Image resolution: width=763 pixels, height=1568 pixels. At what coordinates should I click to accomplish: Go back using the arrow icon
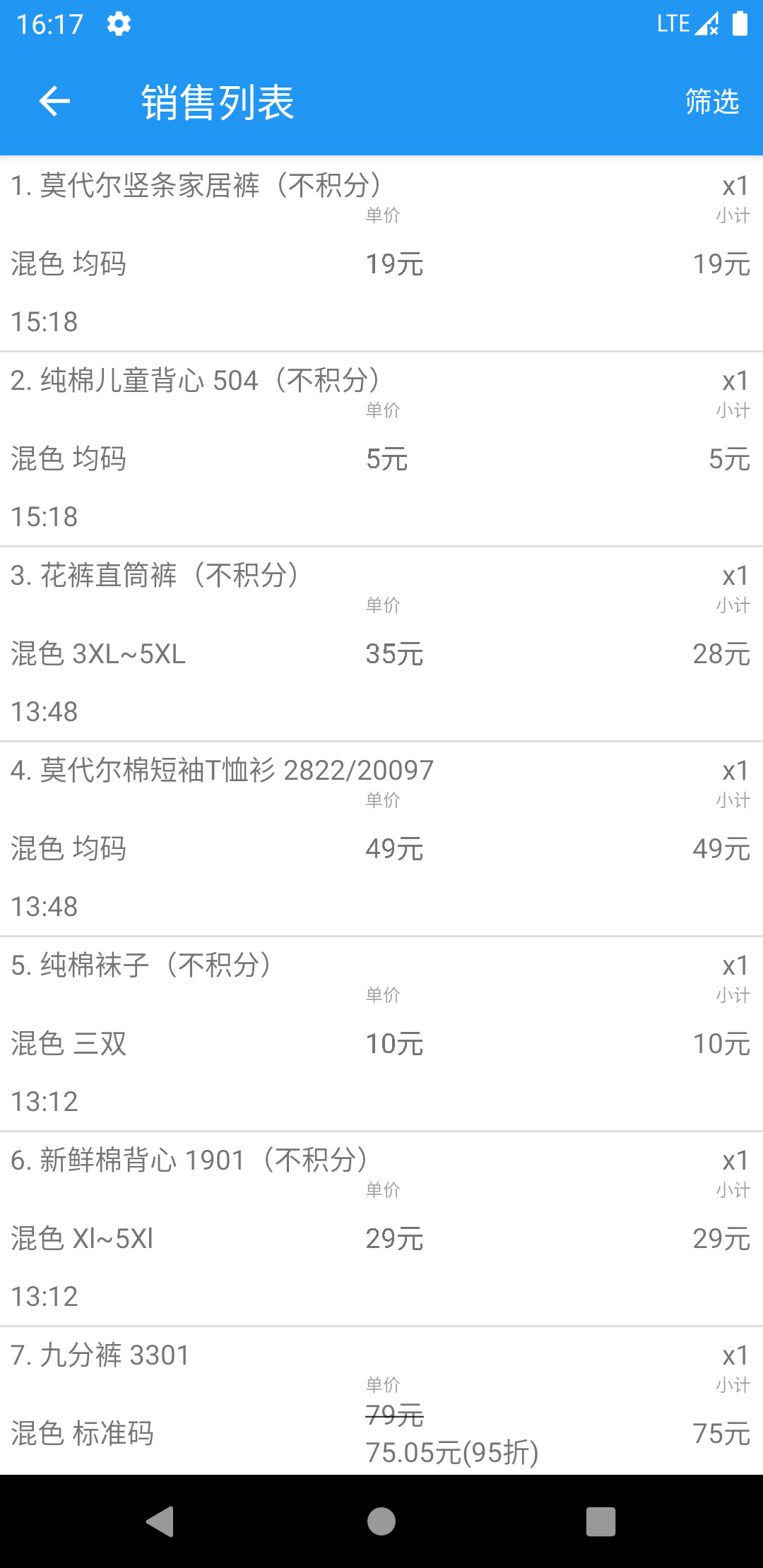pyautogui.click(x=54, y=102)
